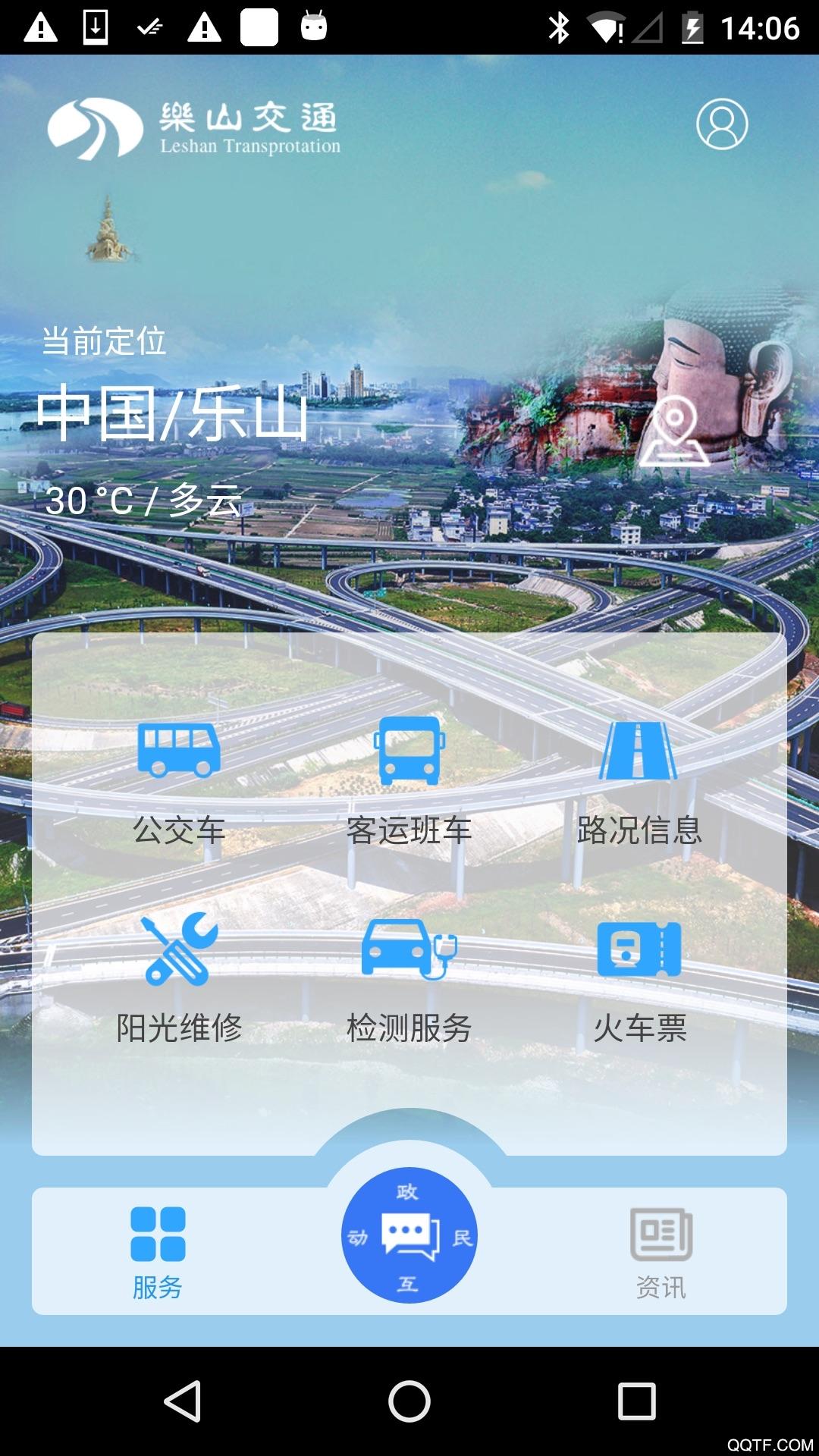Open the user profile icon
This screenshot has width=819, height=1456.
tap(722, 124)
